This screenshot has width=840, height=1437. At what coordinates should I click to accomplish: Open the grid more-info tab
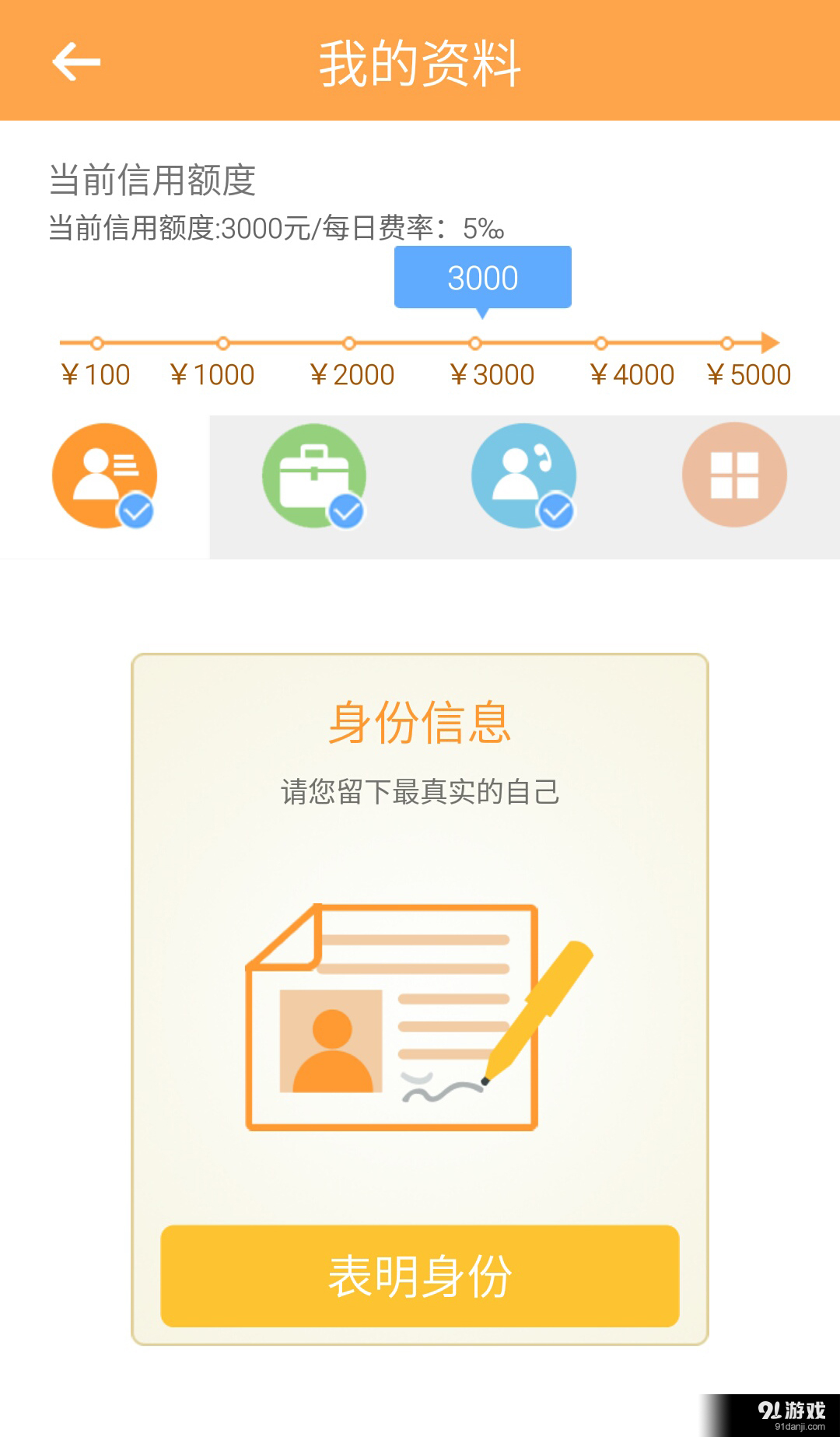tap(734, 475)
